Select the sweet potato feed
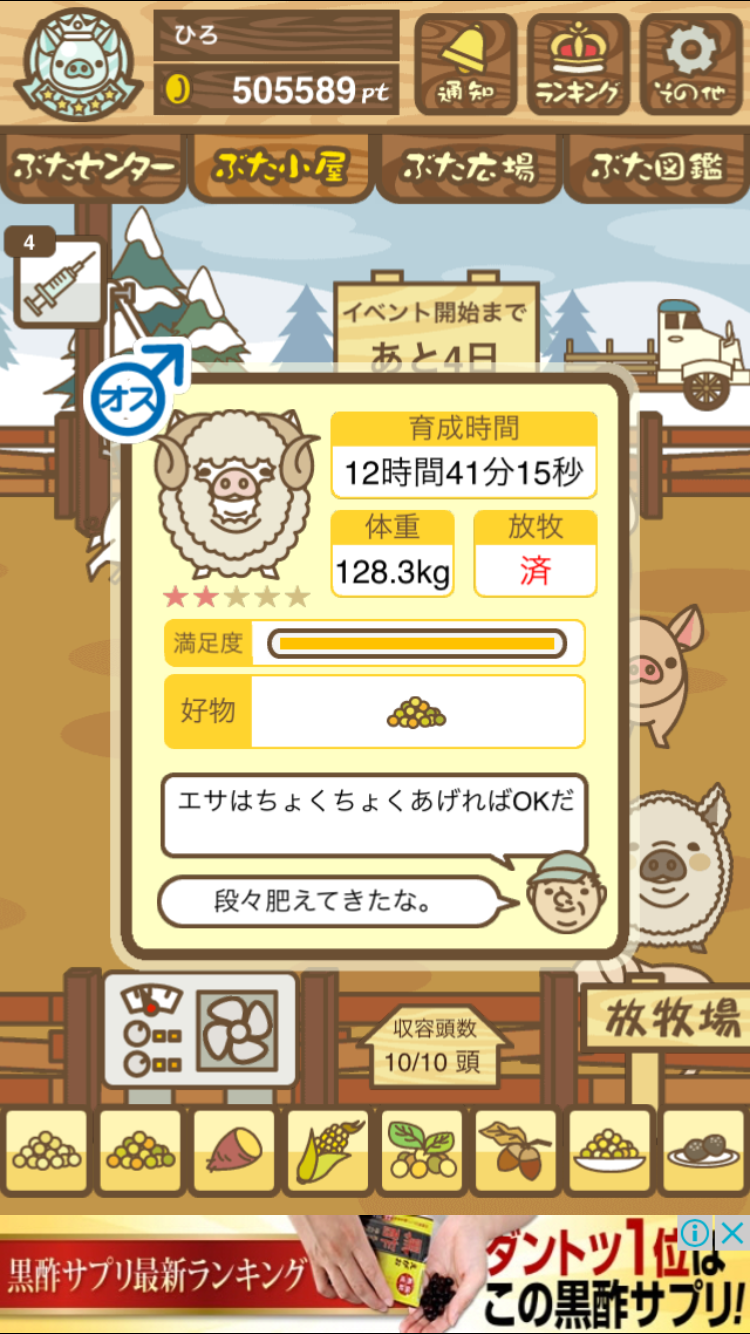This screenshot has height=1334, width=750. pos(234,1152)
